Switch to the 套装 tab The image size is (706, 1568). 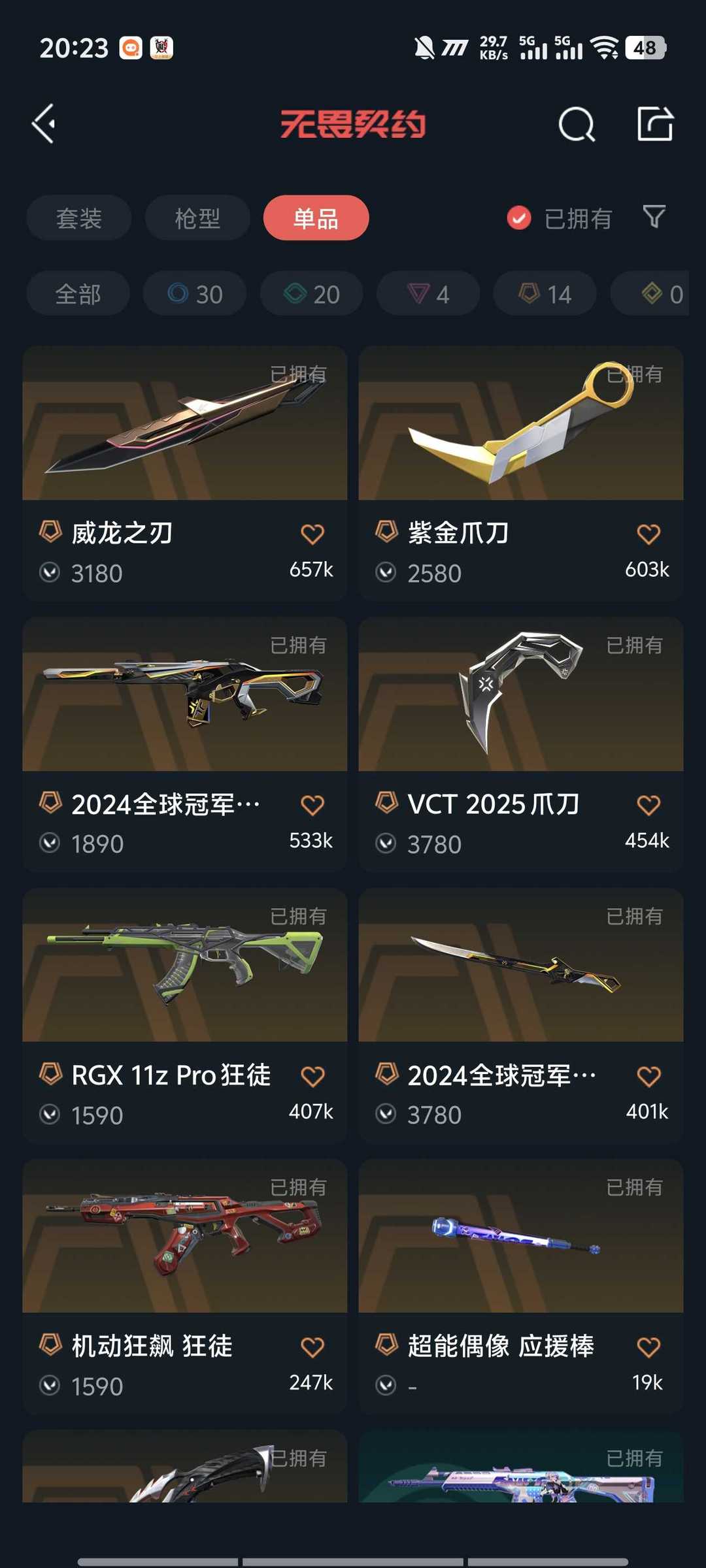[79, 218]
